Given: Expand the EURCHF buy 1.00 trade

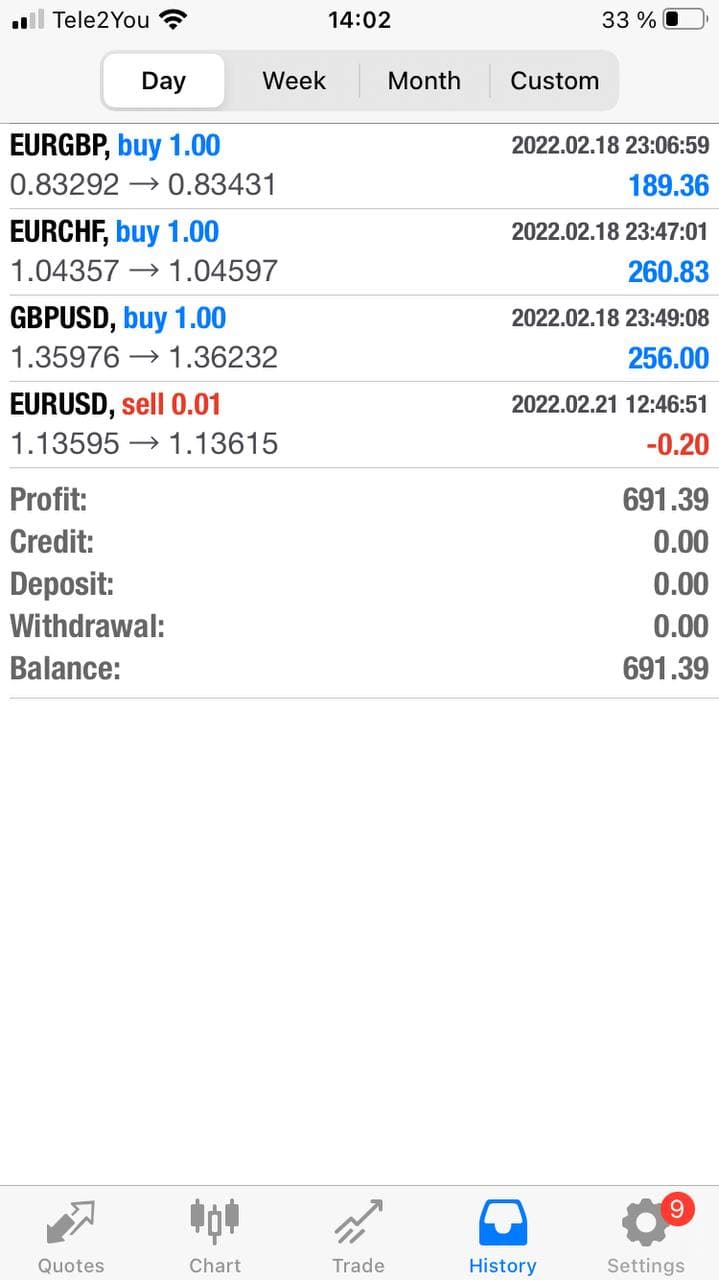Looking at the screenshot, I should coord(359,252).
